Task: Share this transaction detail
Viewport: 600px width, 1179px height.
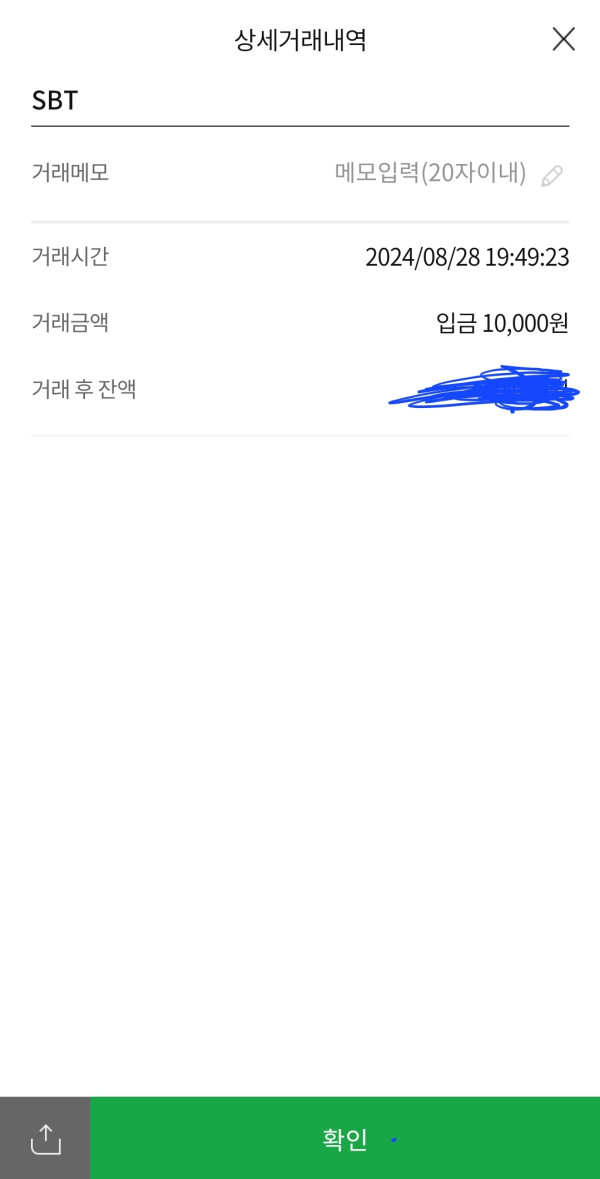Action: point(45,1138)
